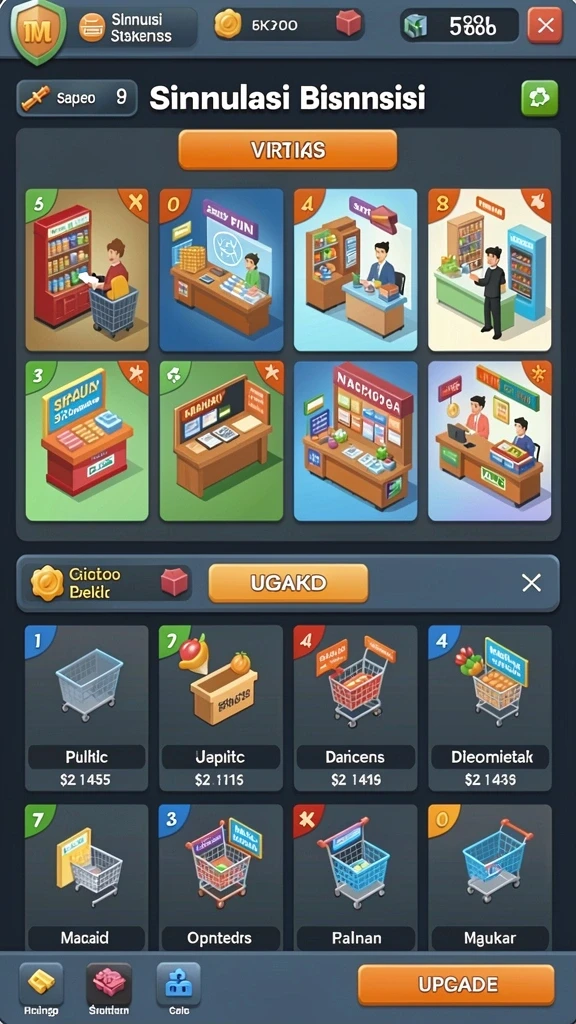
Task: Dismiss the Ciictoo Bekic bar
Action: click(x=532, y=583)
